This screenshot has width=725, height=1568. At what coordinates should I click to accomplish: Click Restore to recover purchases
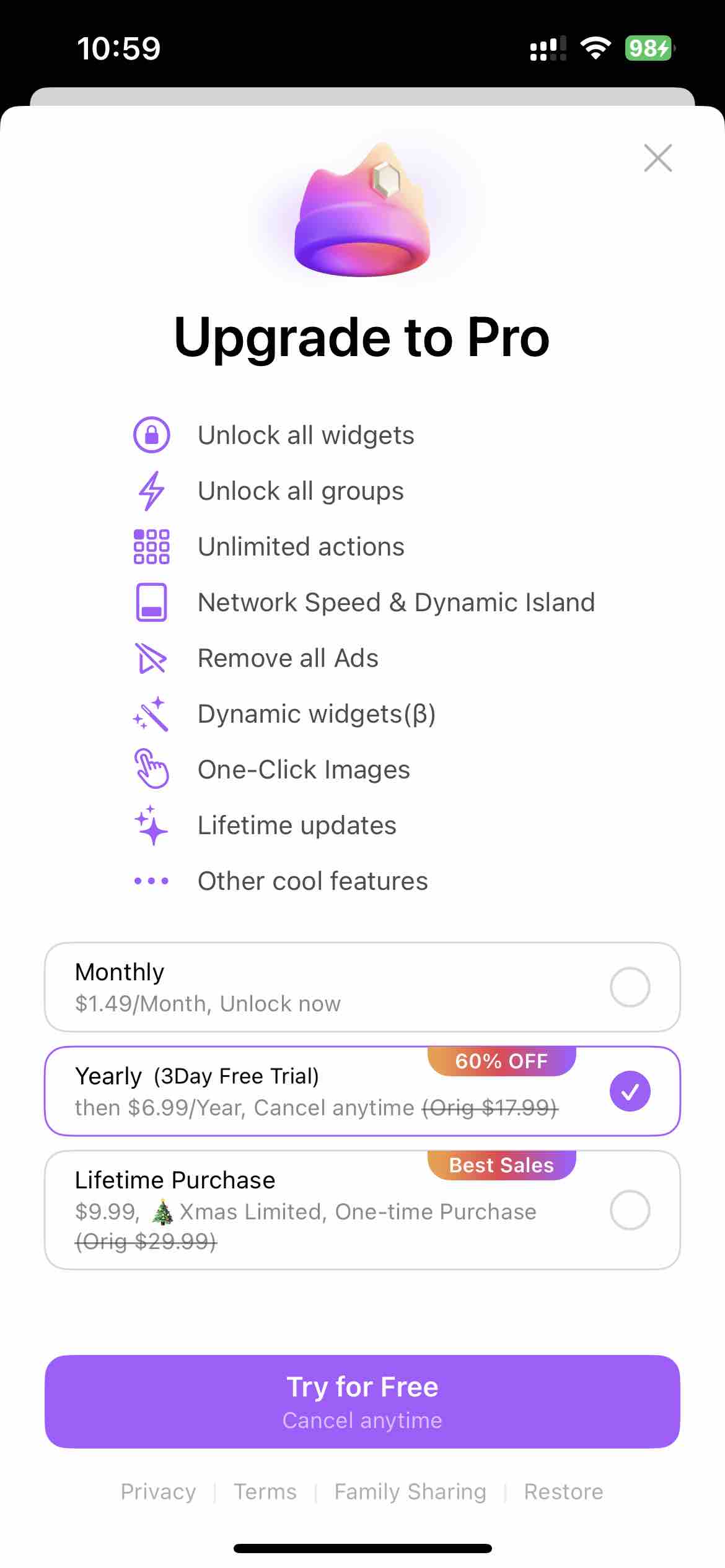[563, 1491]
